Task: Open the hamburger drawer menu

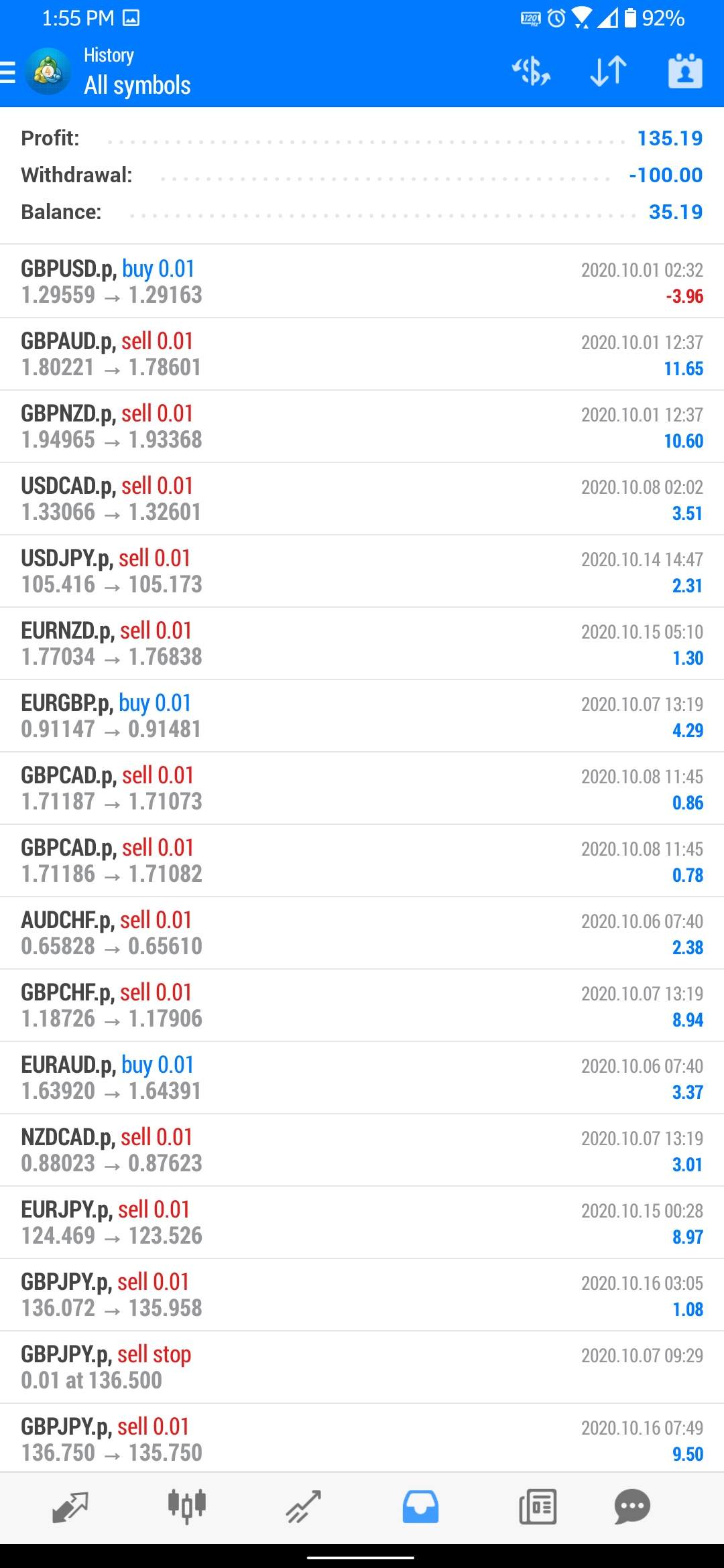Action: (8, 71)
